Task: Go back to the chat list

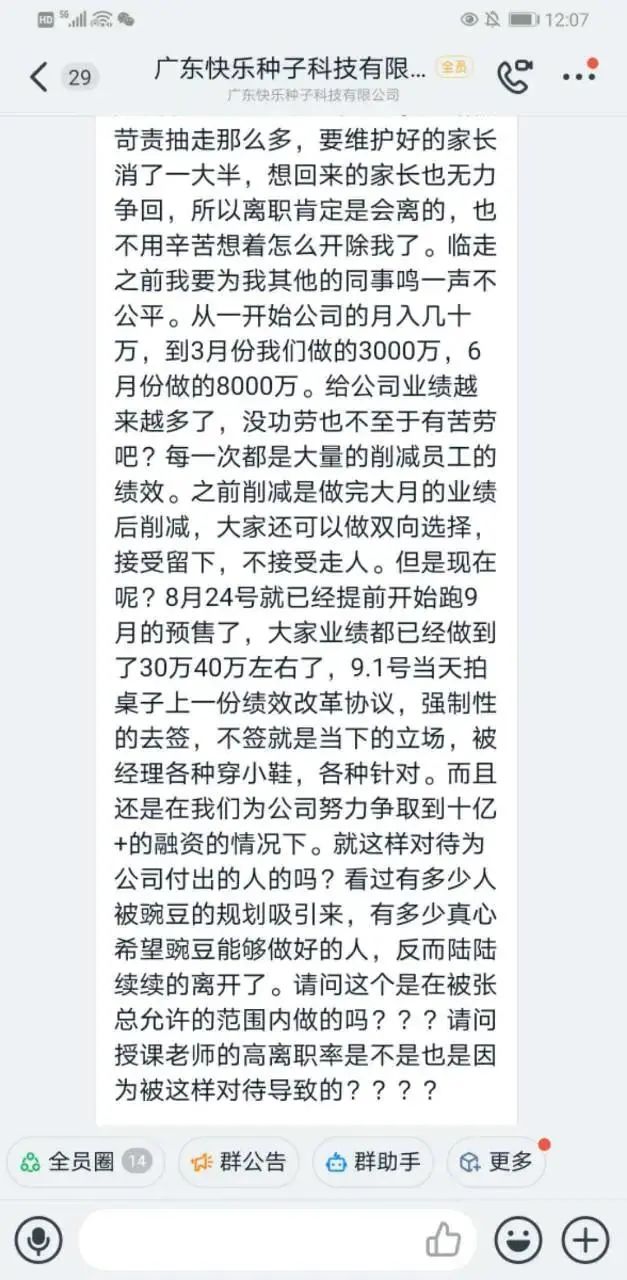Action: coord(39,77)
